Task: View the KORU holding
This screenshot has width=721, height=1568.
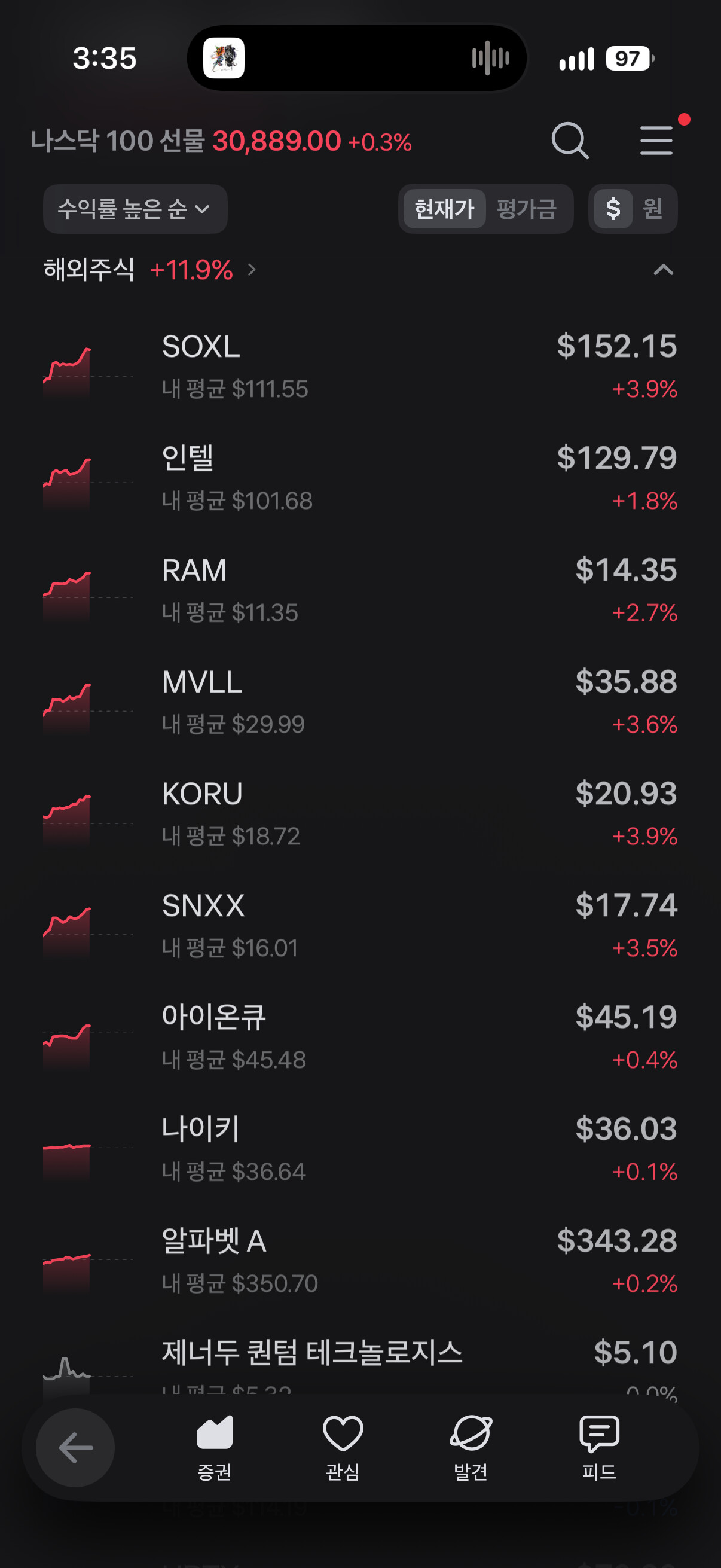Action: pyautogui.click(x=360, y=814)
